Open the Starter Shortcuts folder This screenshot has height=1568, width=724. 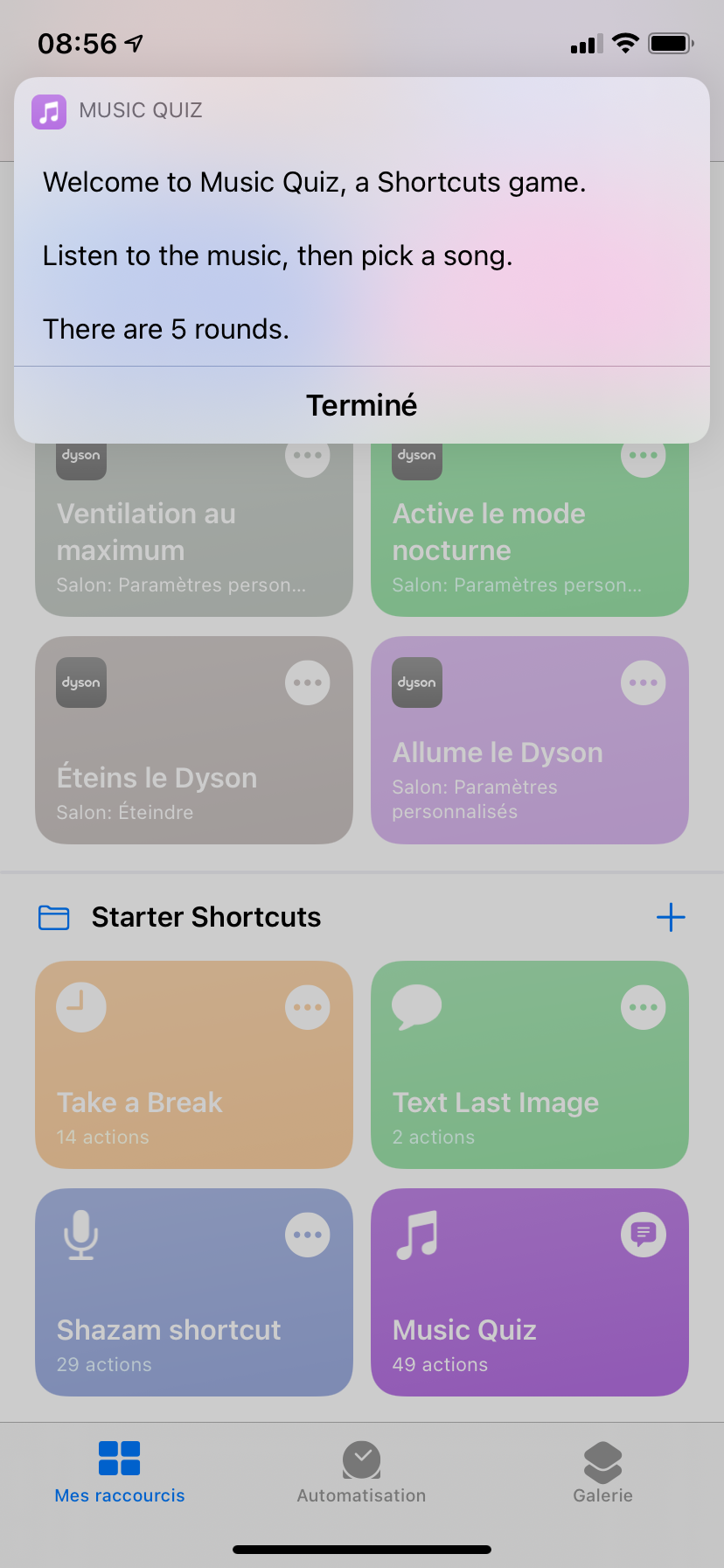pyautogui.click(x=206, y=917)
